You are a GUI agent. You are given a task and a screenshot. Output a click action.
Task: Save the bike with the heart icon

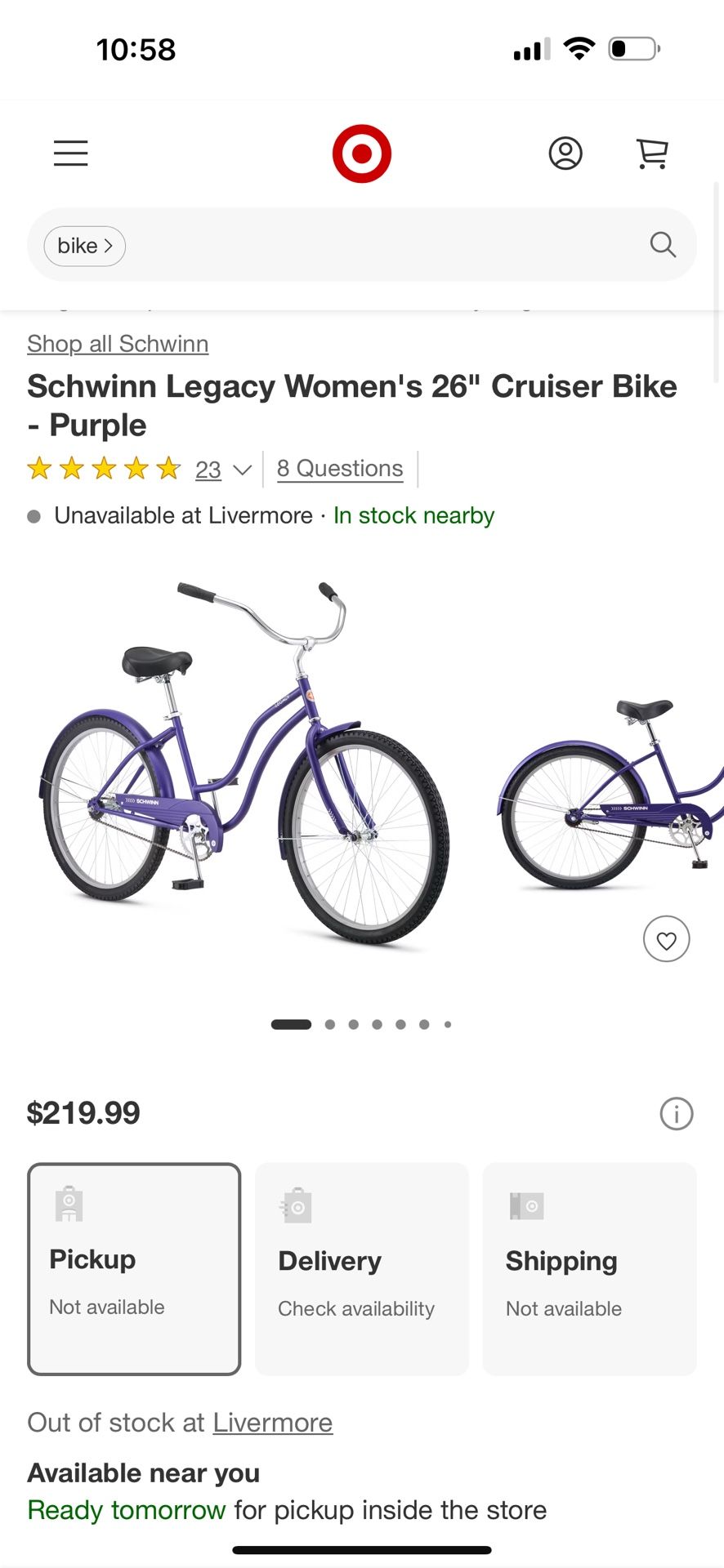click(x=667, y=939)
